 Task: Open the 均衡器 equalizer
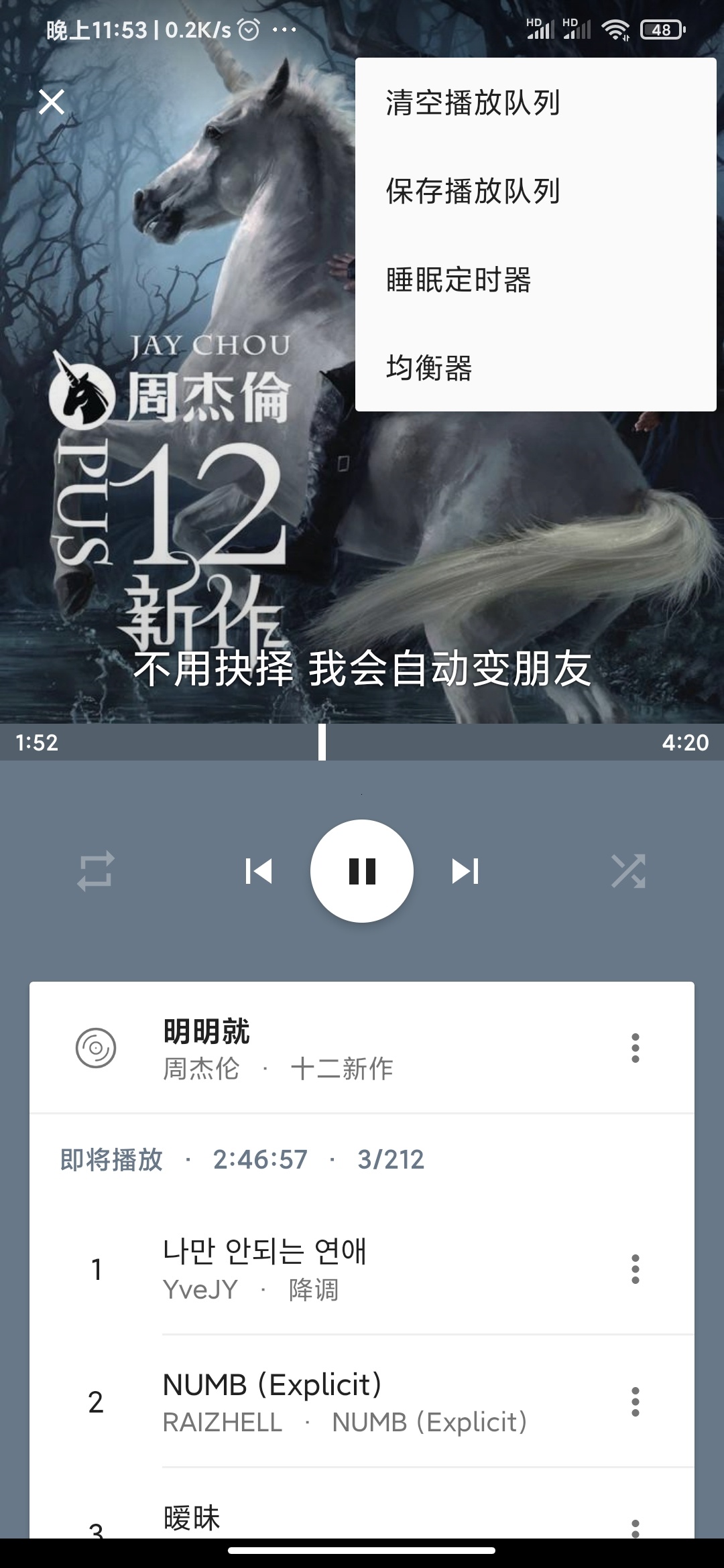tap(429, 368)
